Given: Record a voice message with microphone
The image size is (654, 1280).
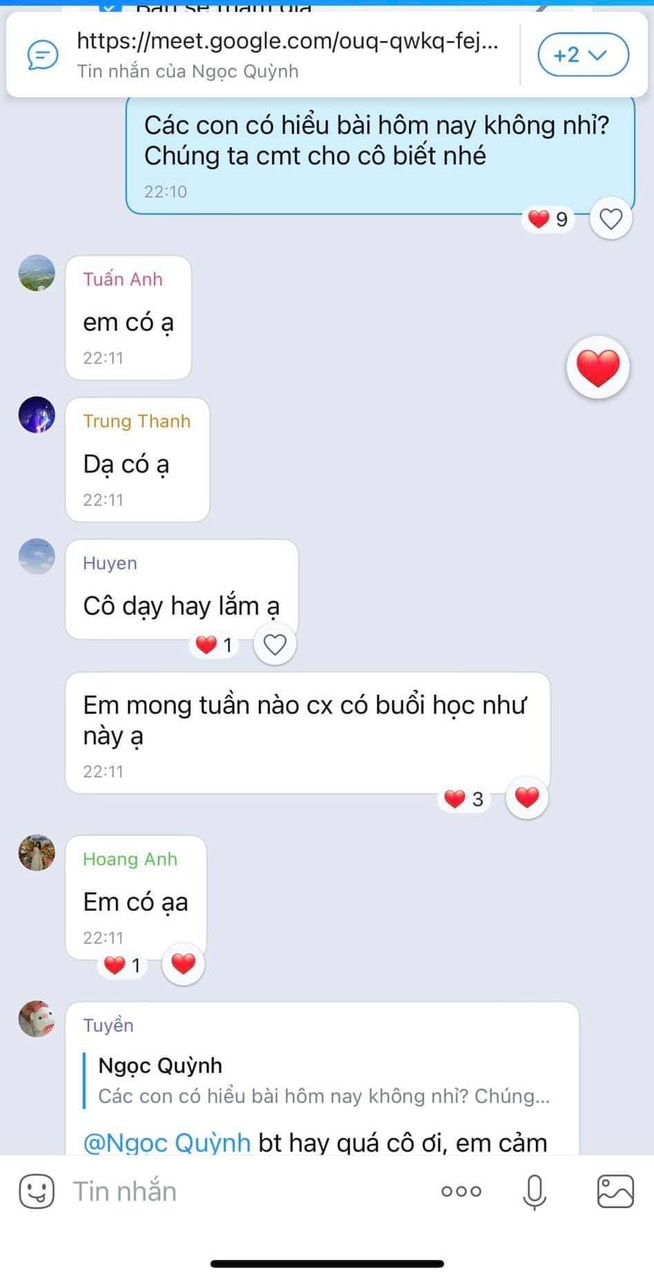Looking at the screenshot, I should coord(535,1190).
